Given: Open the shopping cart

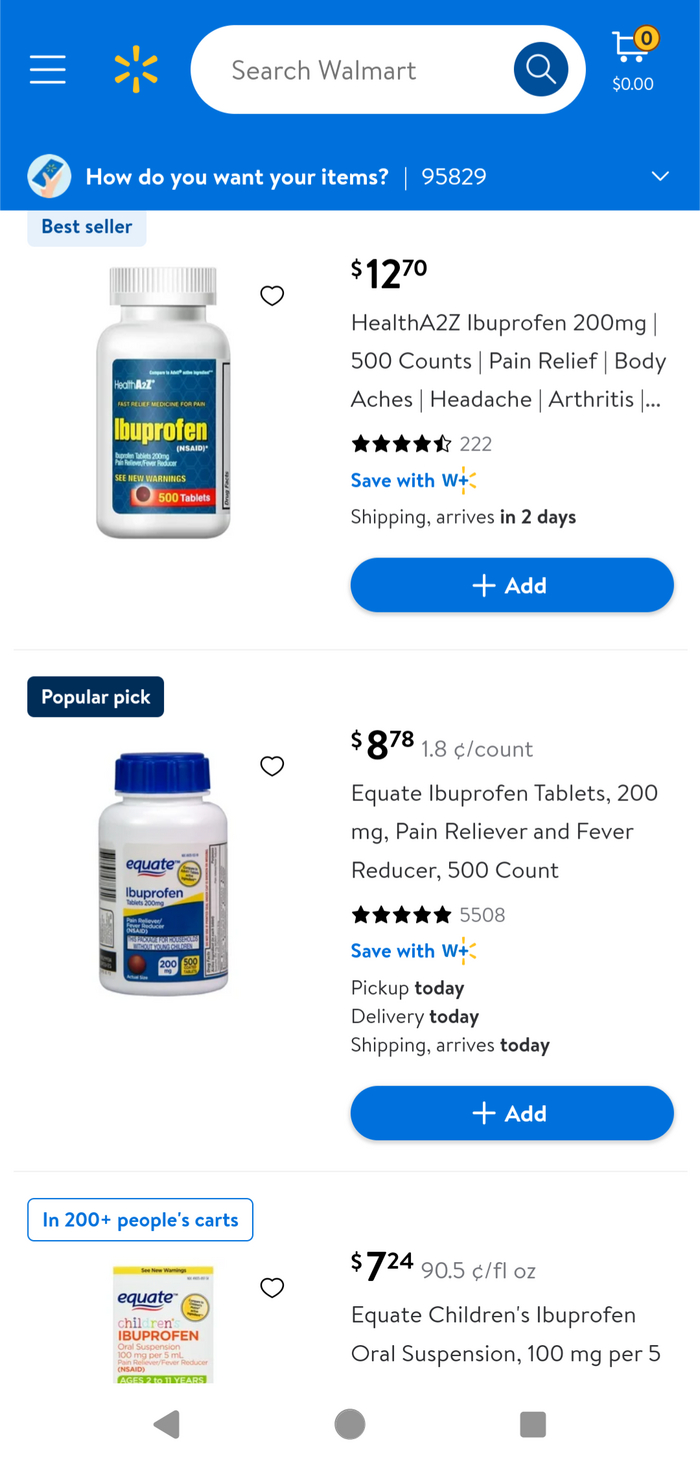Looking at the screenshot, I should pos(633,60).
